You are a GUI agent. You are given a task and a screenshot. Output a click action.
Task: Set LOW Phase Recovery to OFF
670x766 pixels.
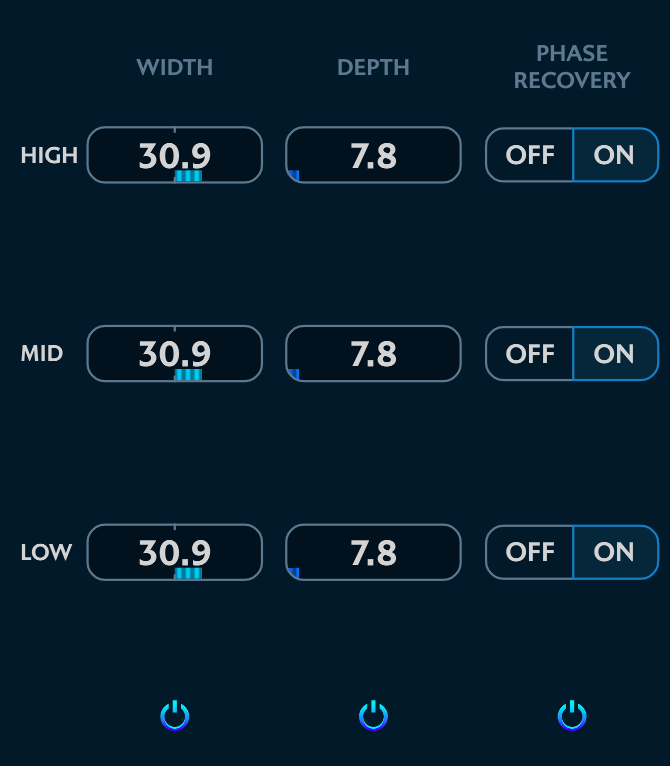click(x=530, y=552)
